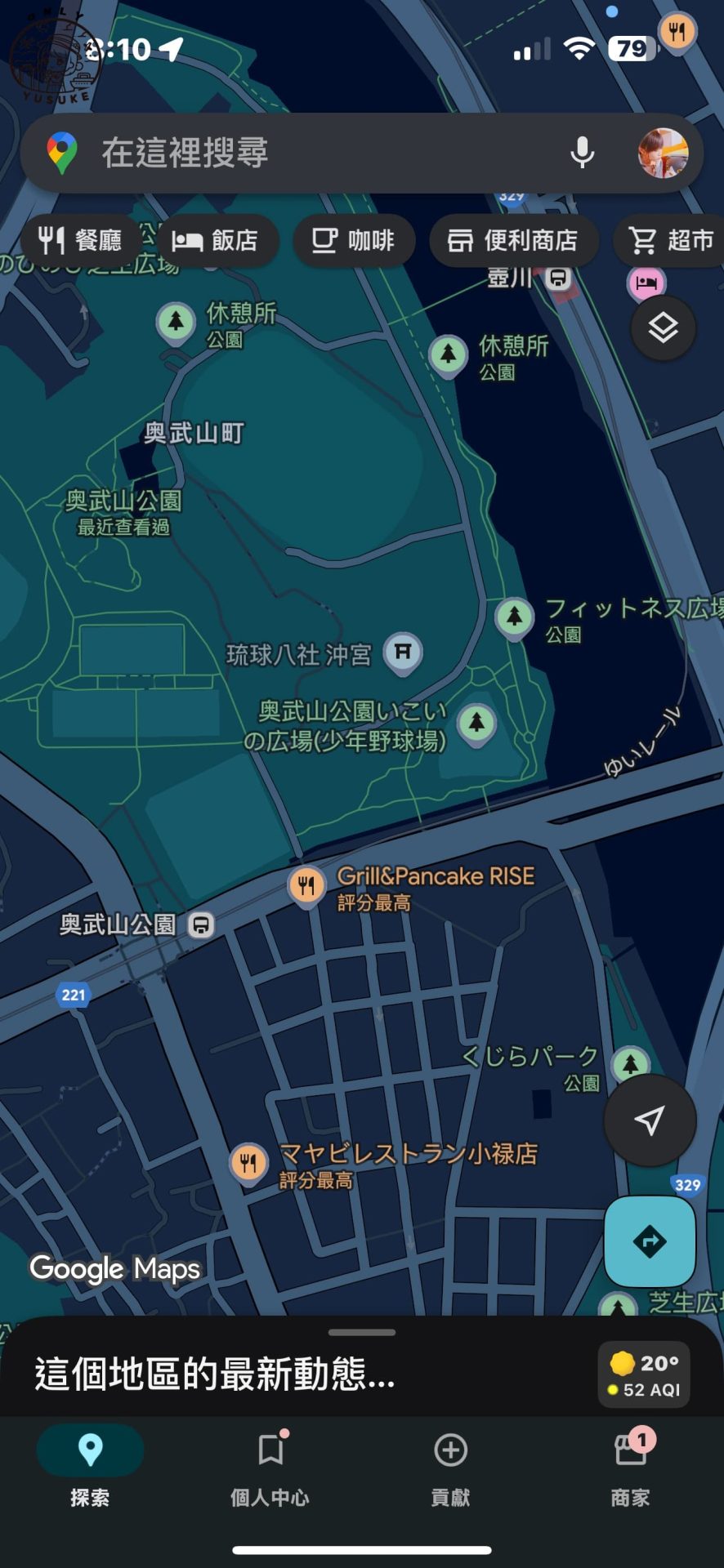Tap the my-location arrow icon
This screenshot has width=724, height=1568.
point(649,1120)
